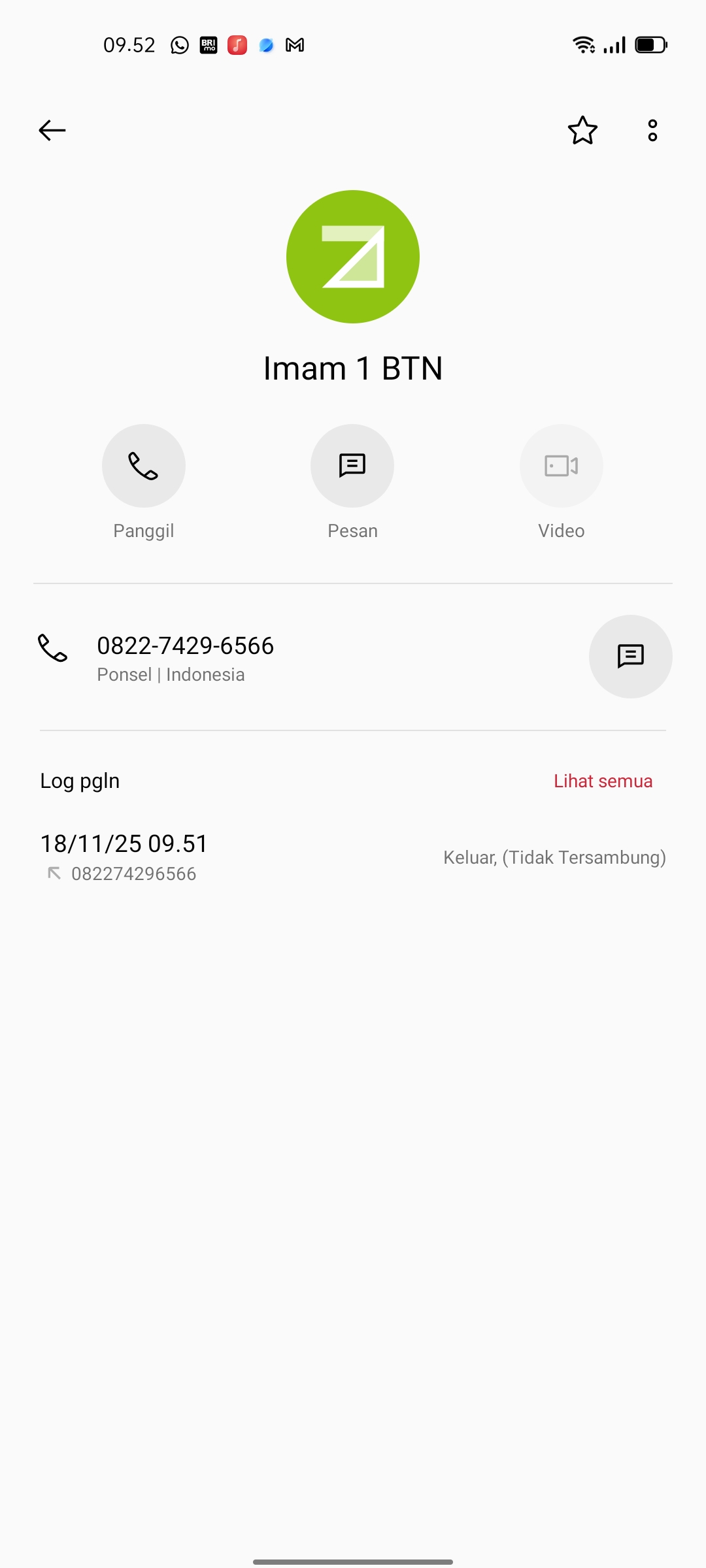706x1568 pixels.
Task: Tap the number 0822-7429-6566
Action: (x=186, y=645)
